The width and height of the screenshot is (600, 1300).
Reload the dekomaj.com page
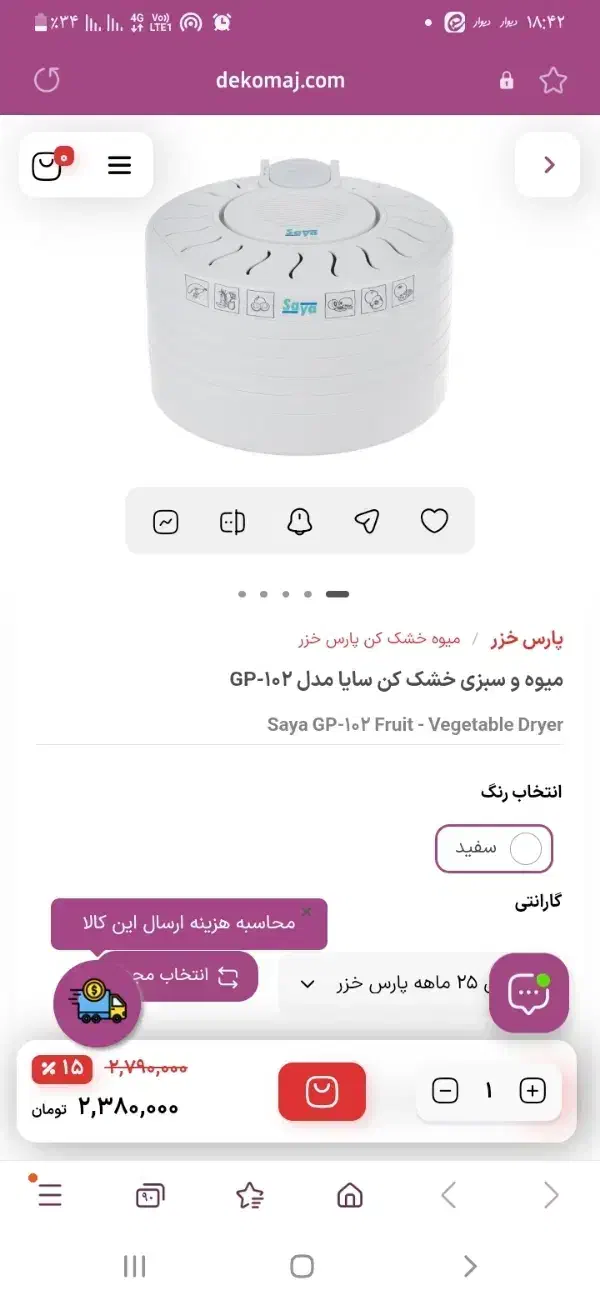47,81
